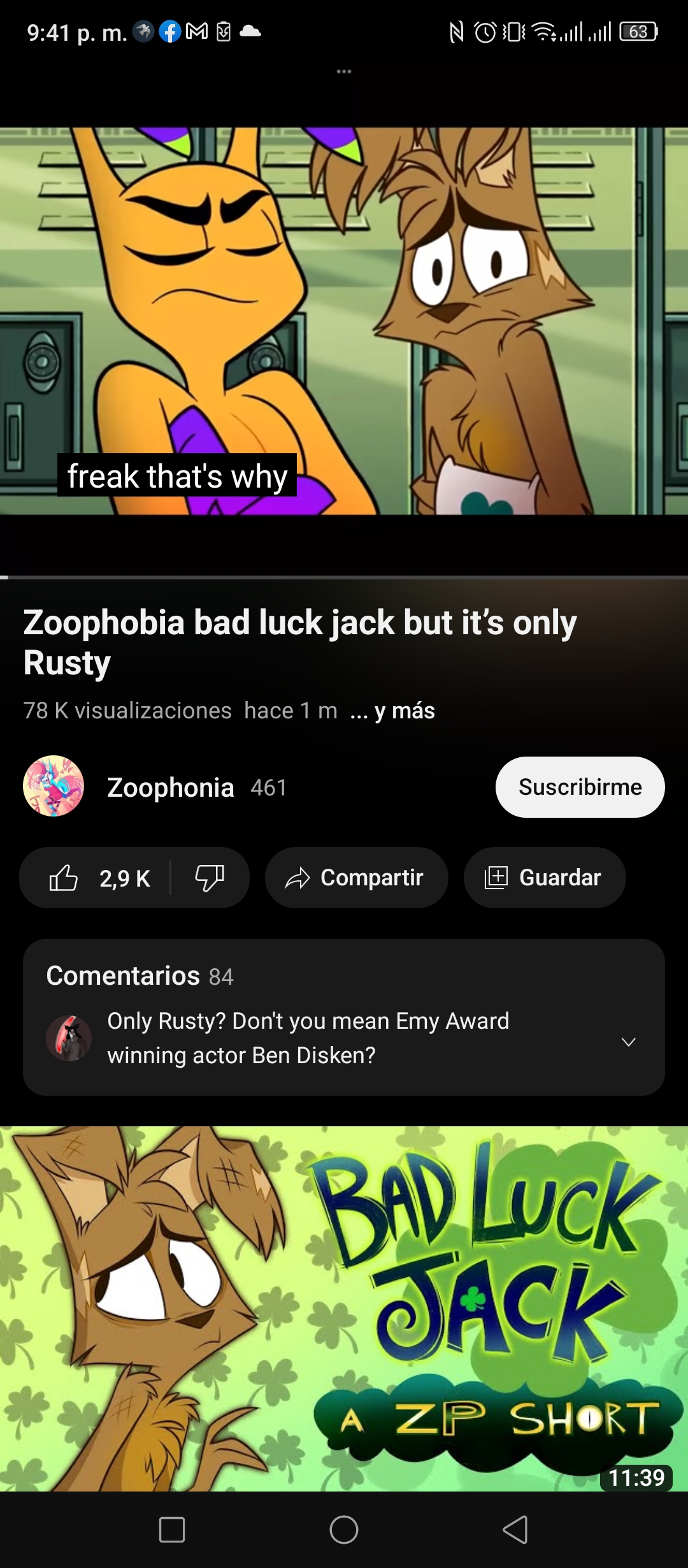This screenshot has width=688, height=1568.
Task: Open the Zoophonia channel page
Action: (x=170, y=787)
